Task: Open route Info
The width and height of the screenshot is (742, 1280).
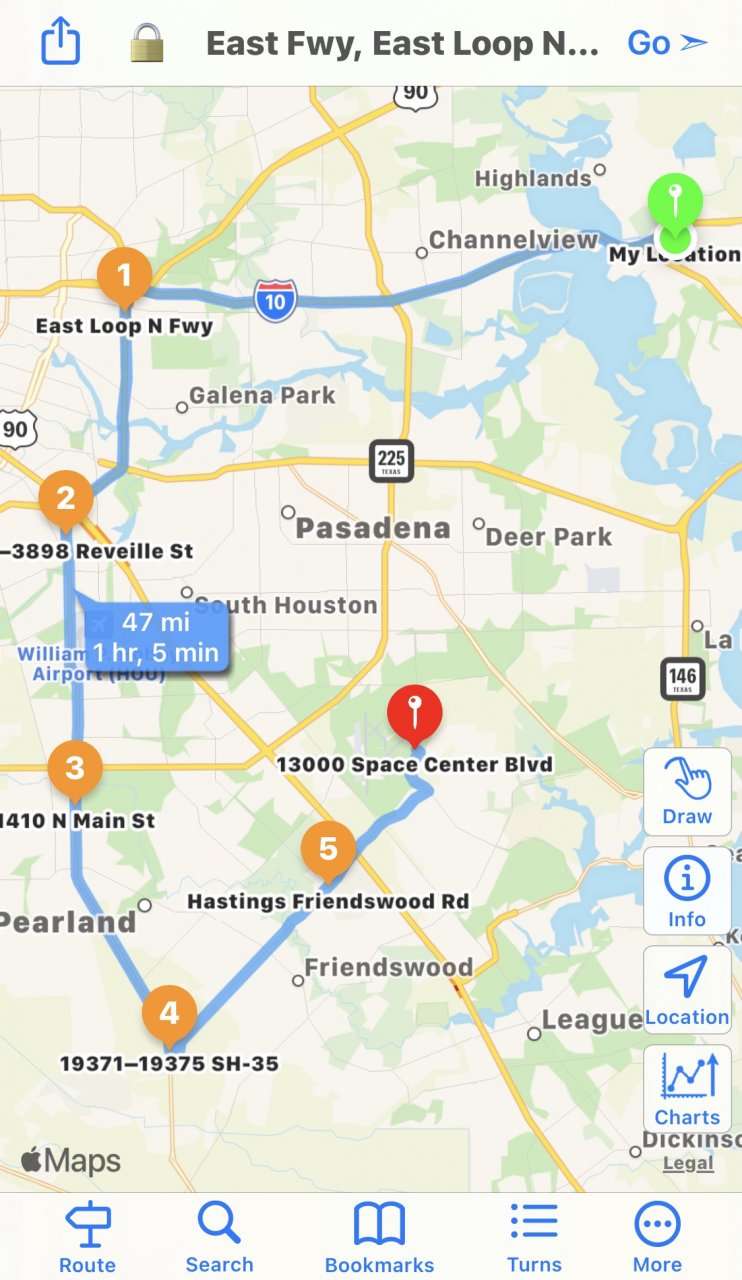Action: 687,890
